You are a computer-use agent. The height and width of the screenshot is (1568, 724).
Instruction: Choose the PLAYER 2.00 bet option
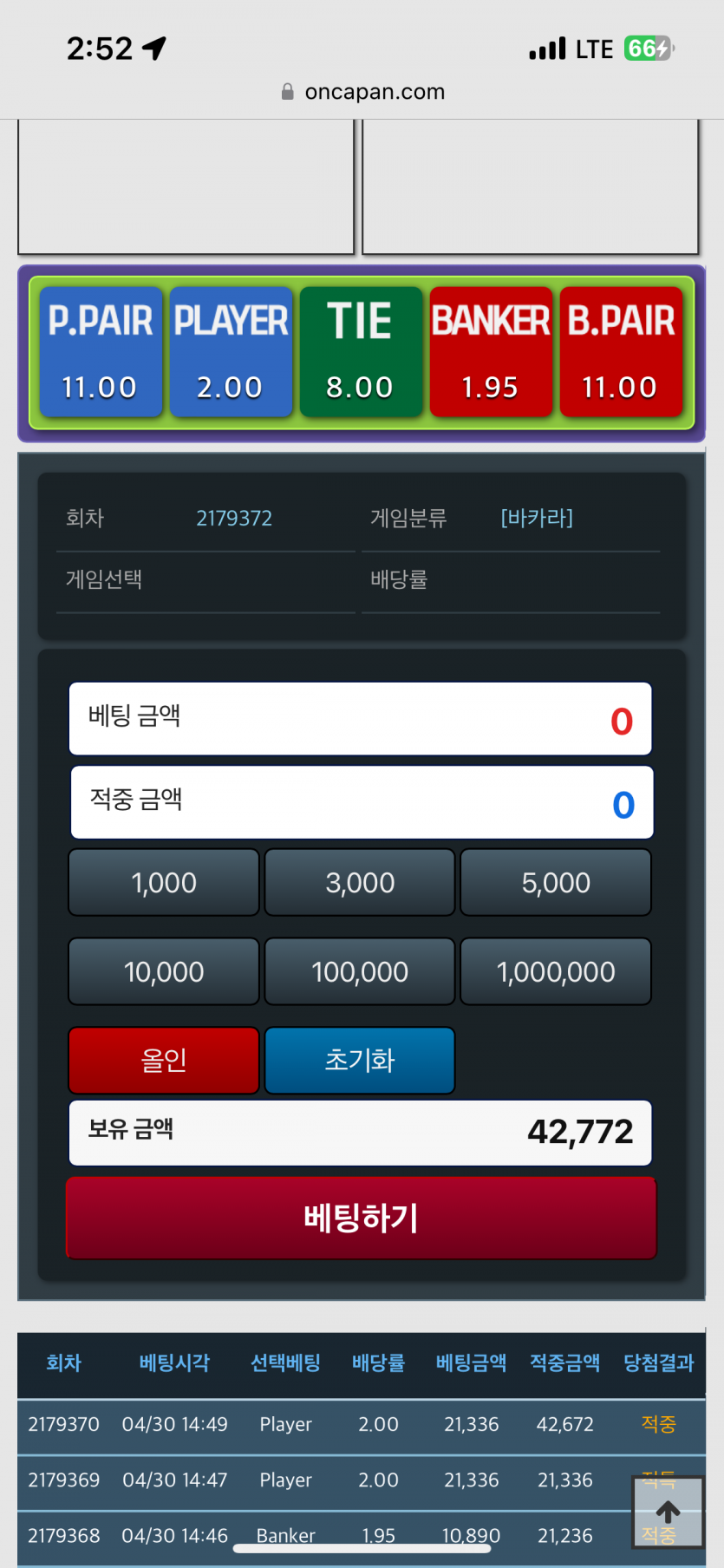pyautogui.click(x=231, y=352)
